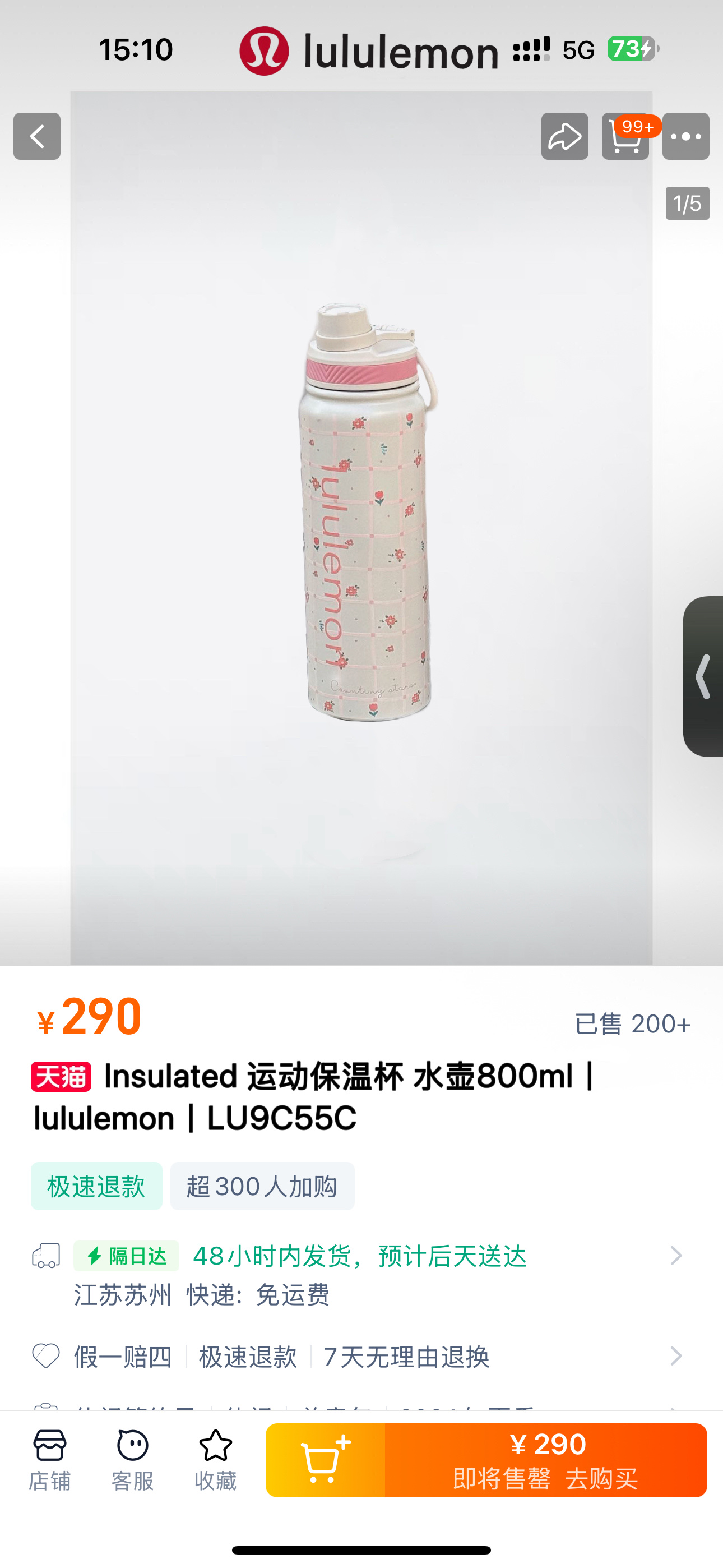This screenshot has width=723, height=1568.
Task: Add this product to 收藏 favorites
Action: coord(215,1460)
